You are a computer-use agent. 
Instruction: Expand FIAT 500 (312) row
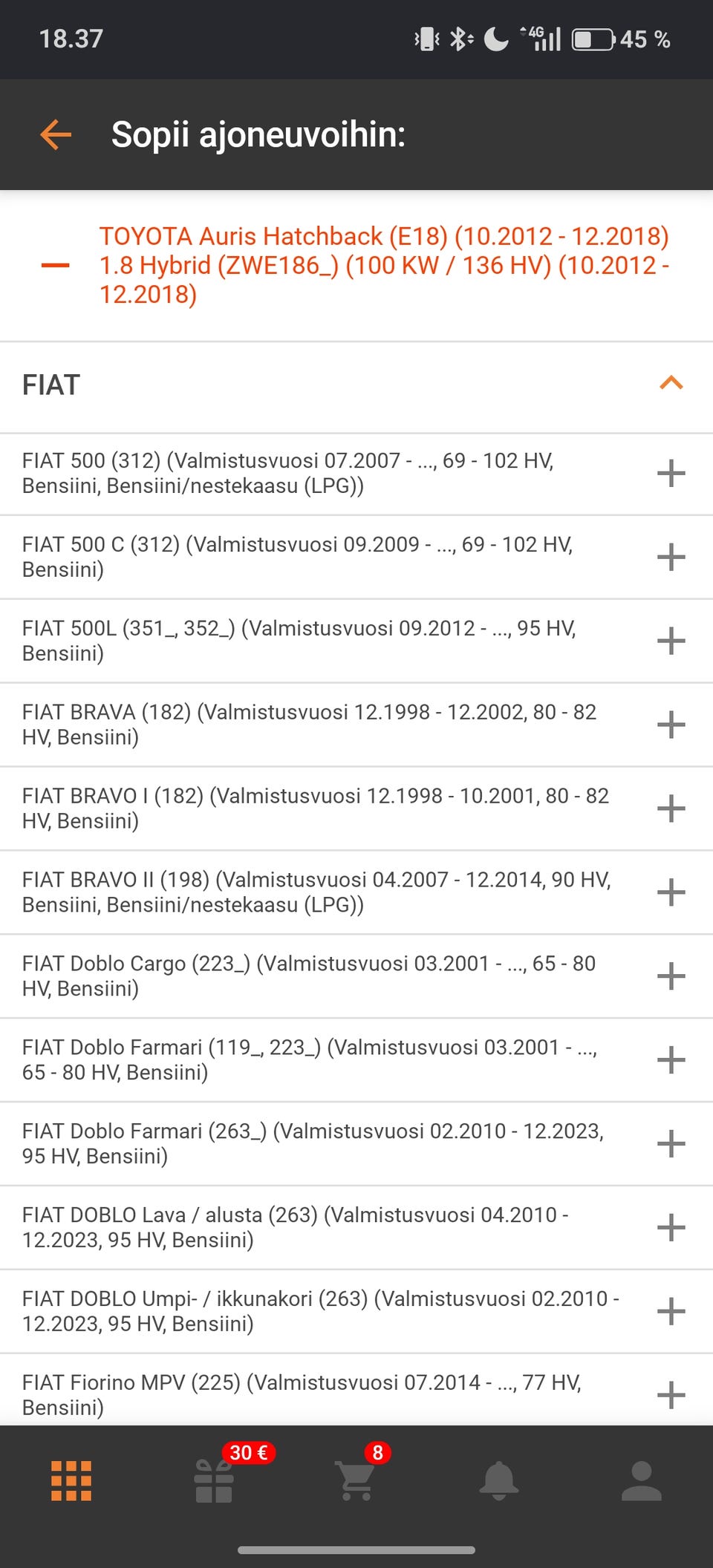click(671, 473)
